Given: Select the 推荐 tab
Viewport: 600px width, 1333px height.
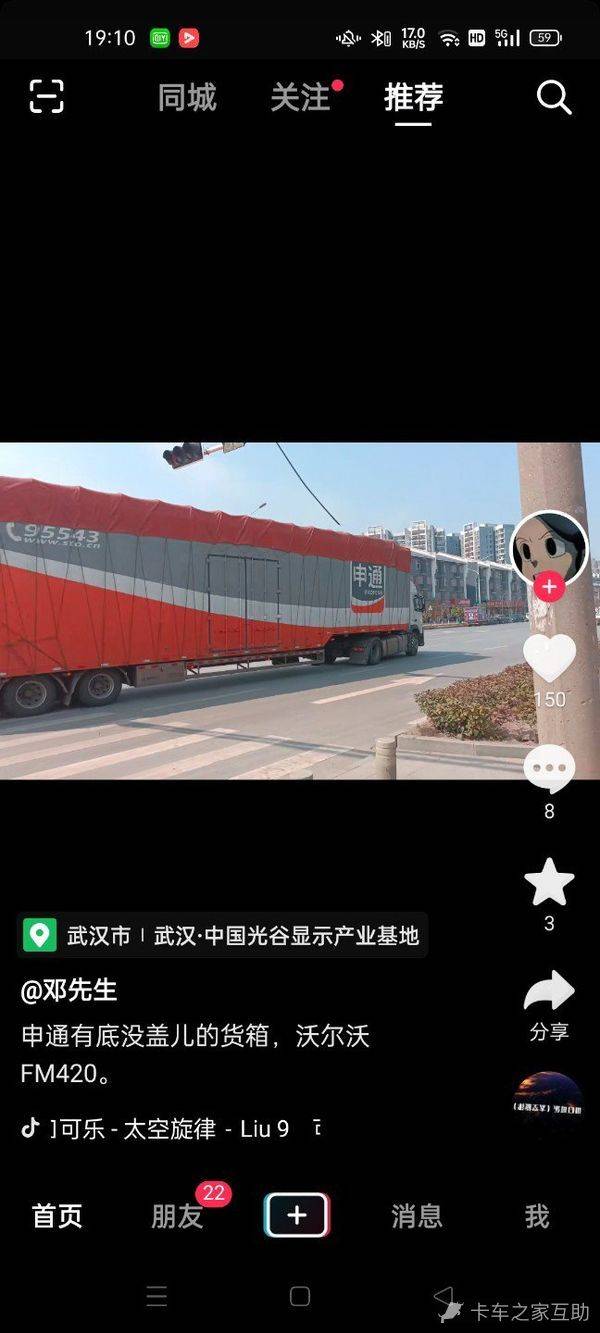Looking at the screenshot, I should (413, 97).
